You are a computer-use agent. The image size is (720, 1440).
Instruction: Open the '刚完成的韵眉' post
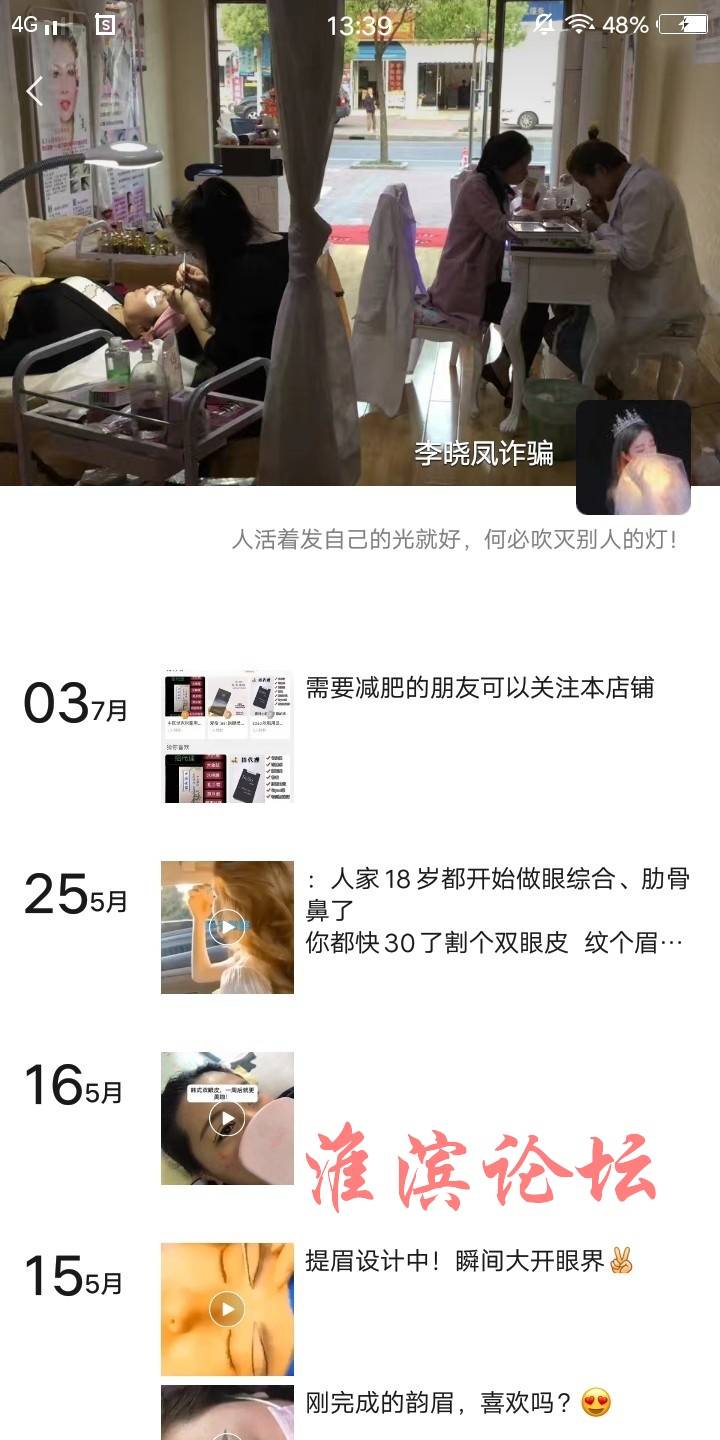457,1404
